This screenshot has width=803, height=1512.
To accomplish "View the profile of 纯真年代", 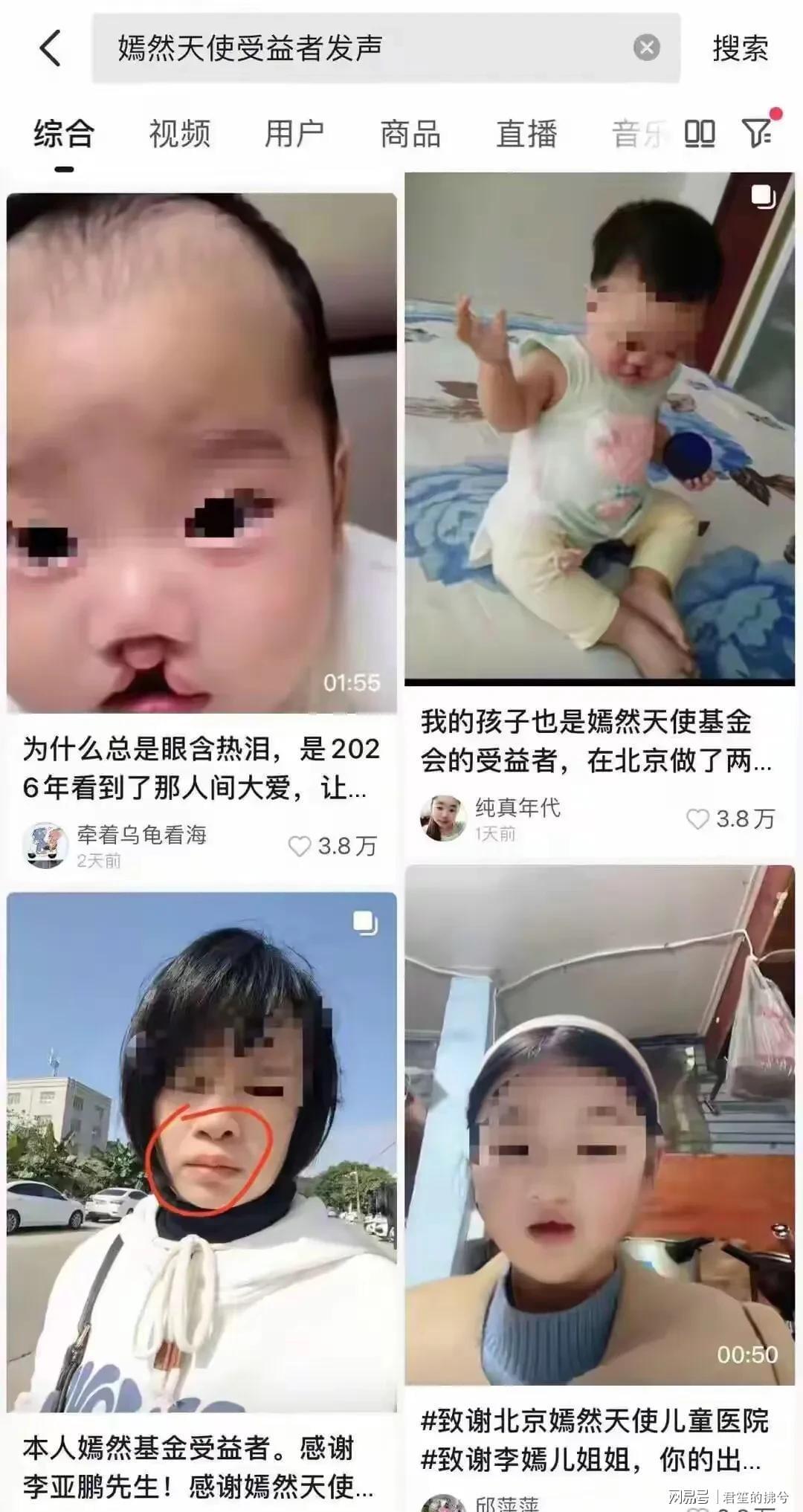I will (444, 818).
